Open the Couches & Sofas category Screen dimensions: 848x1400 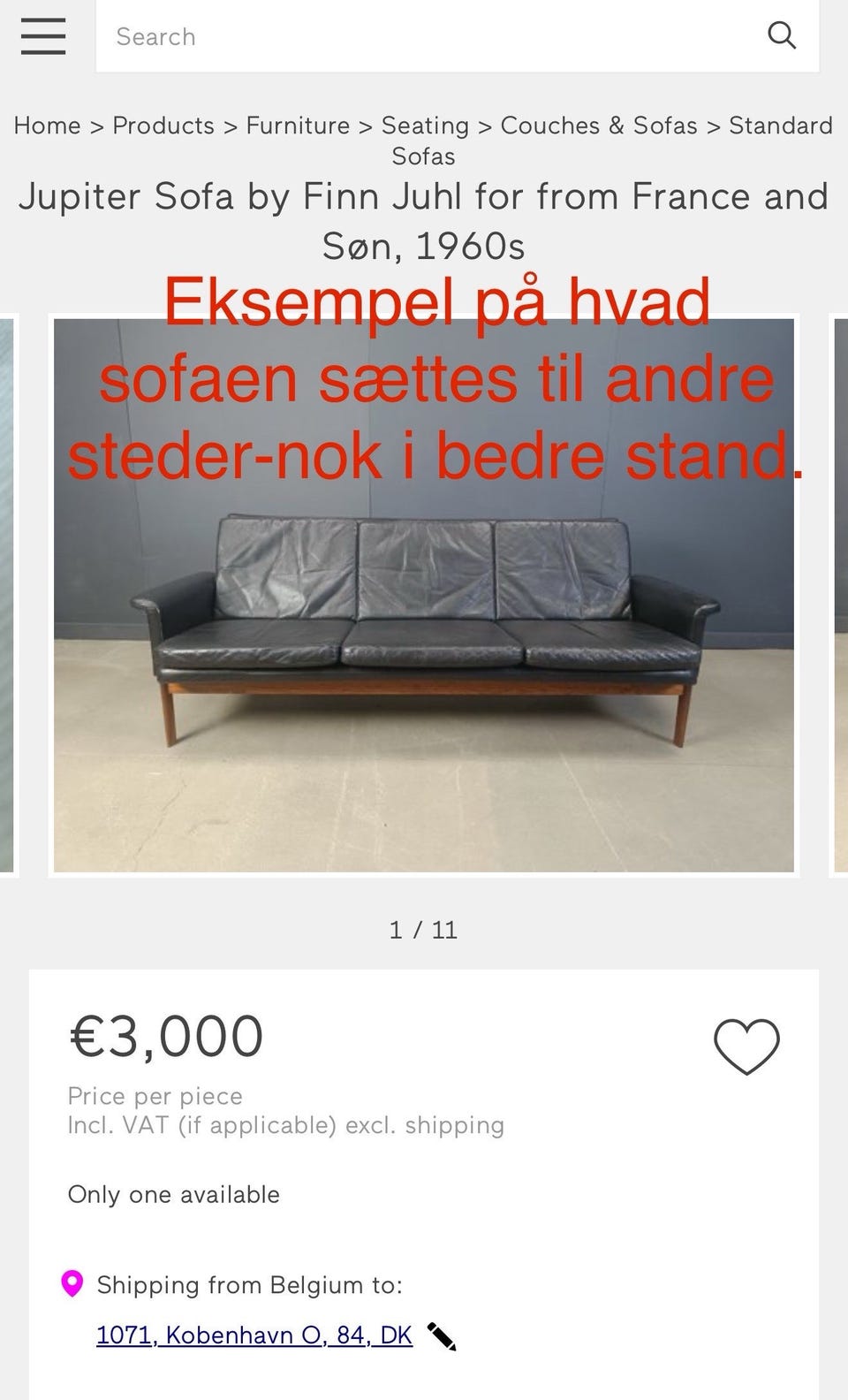tap(599, 126)
